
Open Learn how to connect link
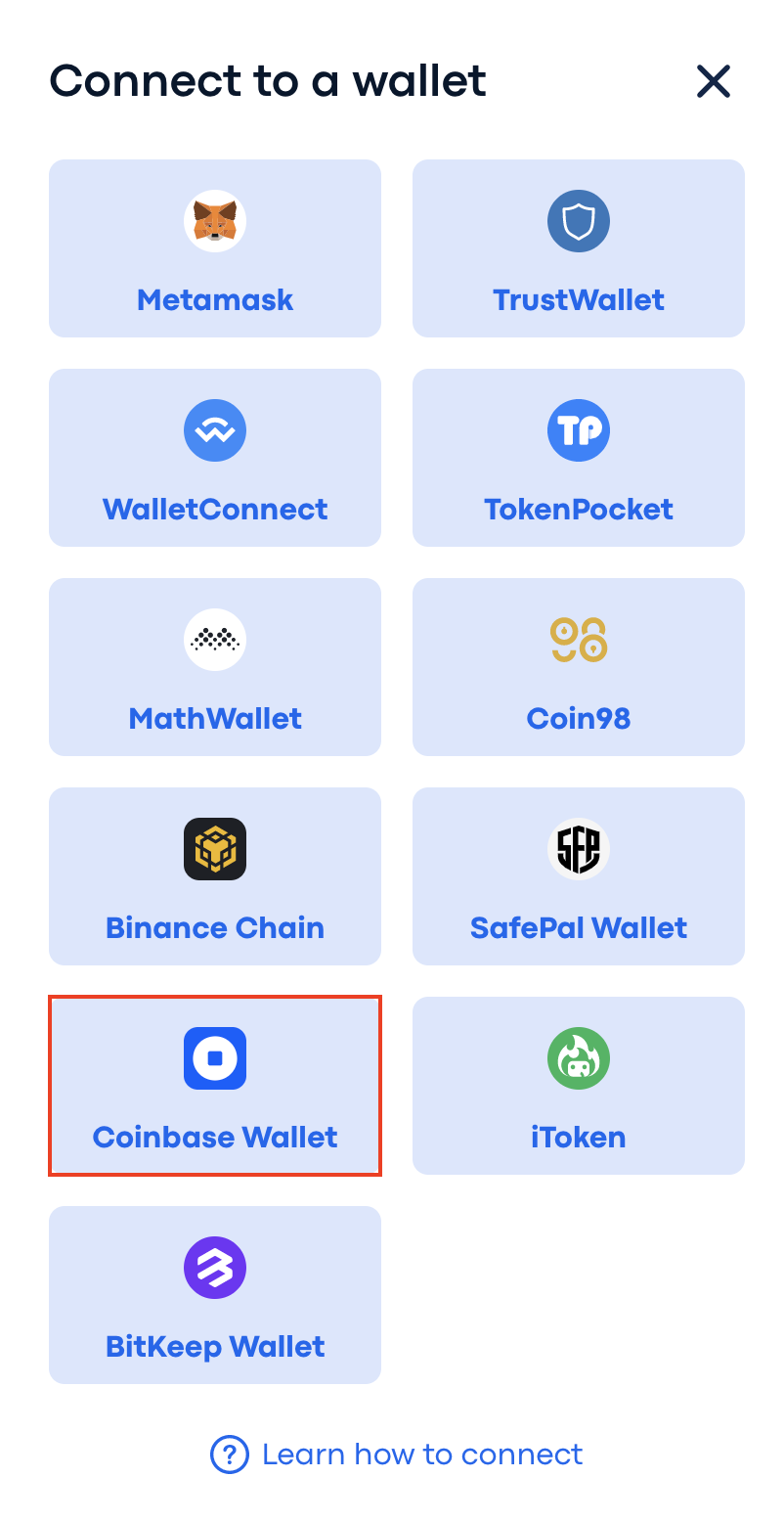(x=397, y=1455)
